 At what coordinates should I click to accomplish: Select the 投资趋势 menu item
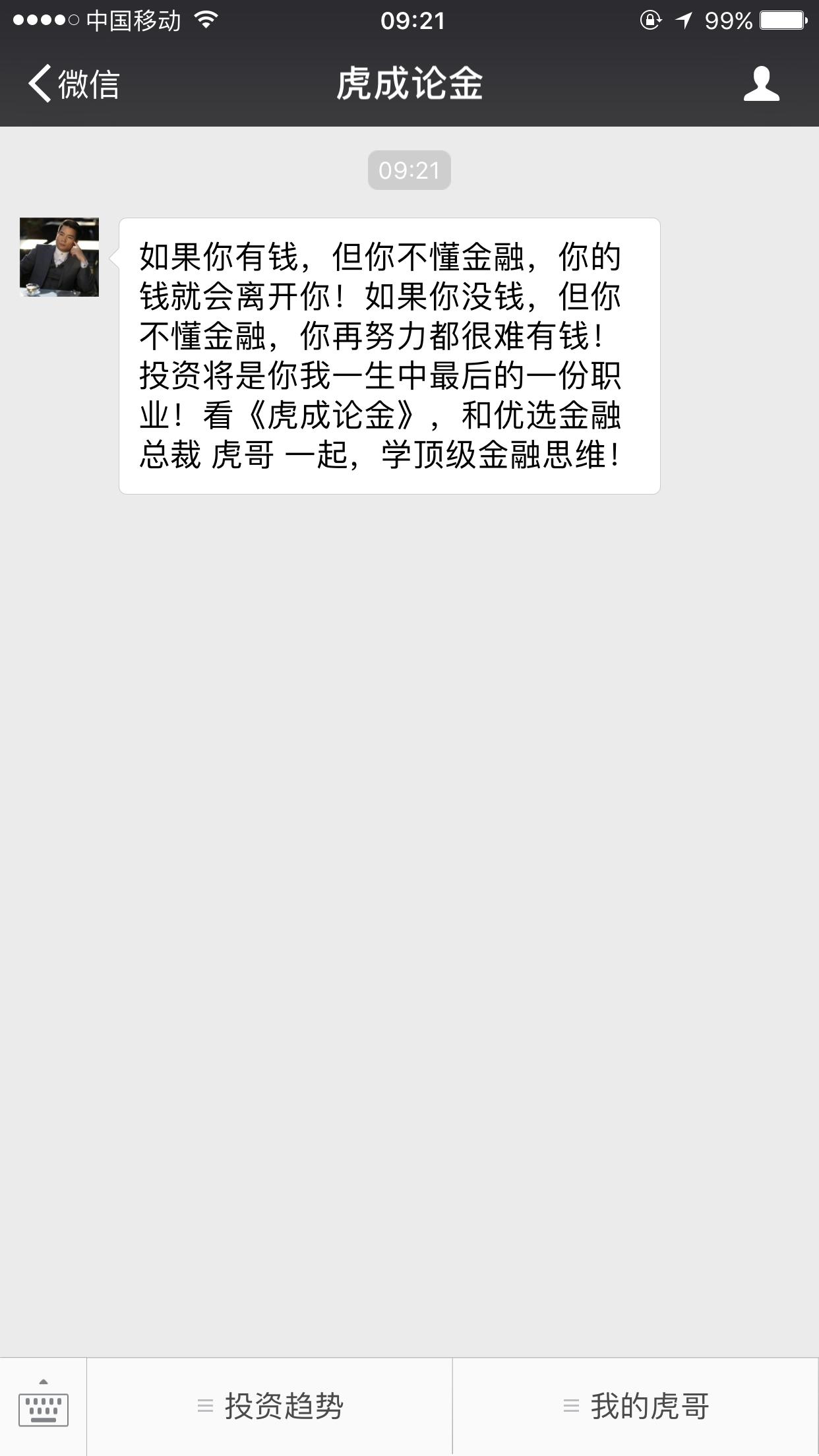(285, 1405)
